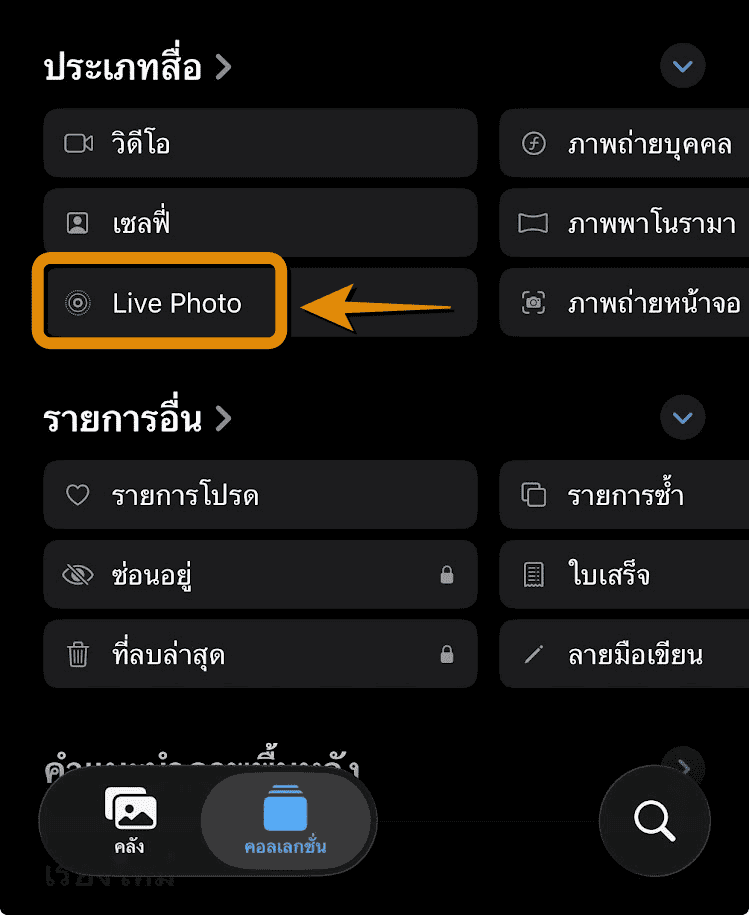Viewport: 749px width, 915px height.
Task: Open the ซ่อนอยู่ hidden album
Action: (x=259, y=575)
